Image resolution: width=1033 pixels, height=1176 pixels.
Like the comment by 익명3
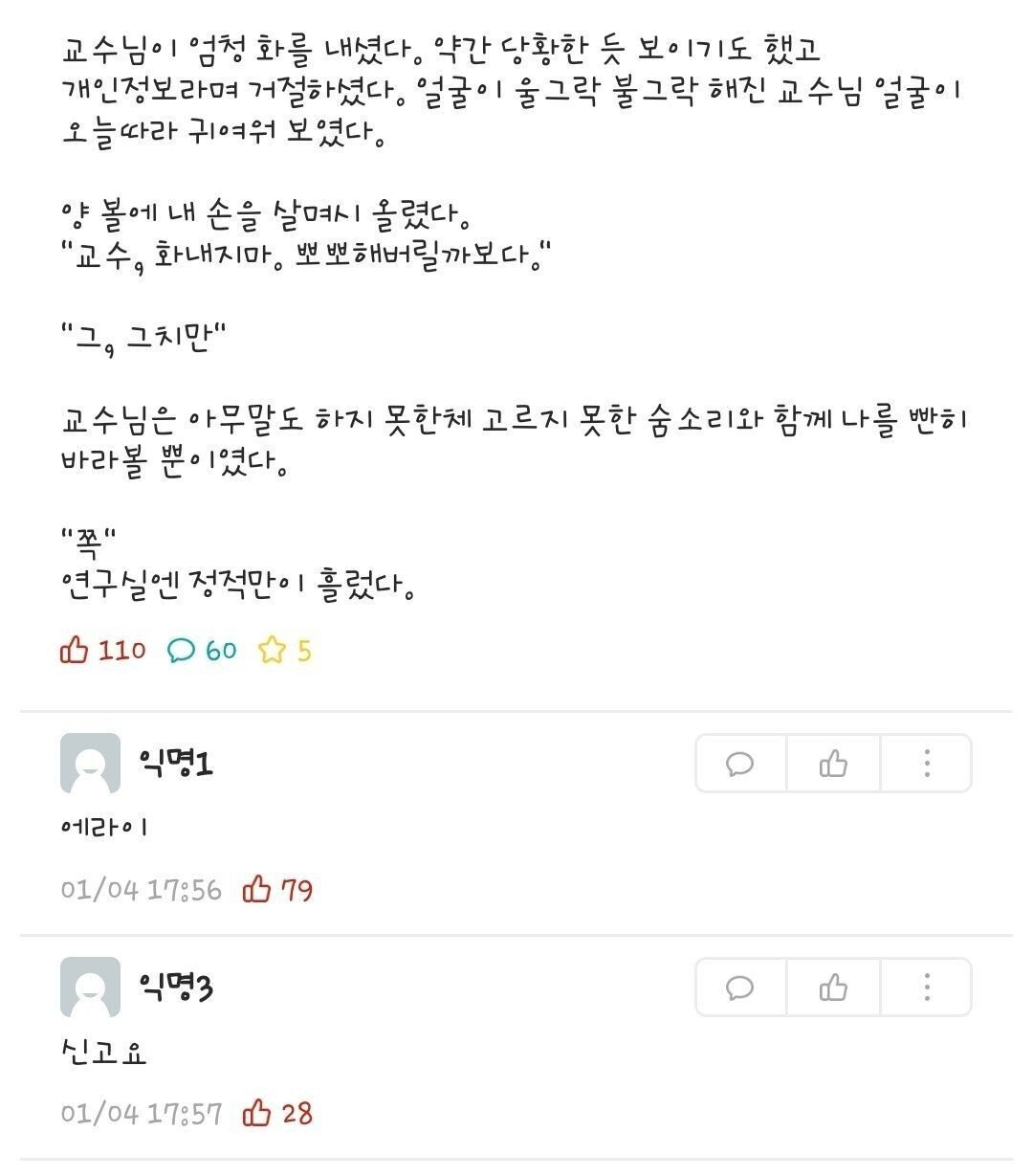coord(833,987)
